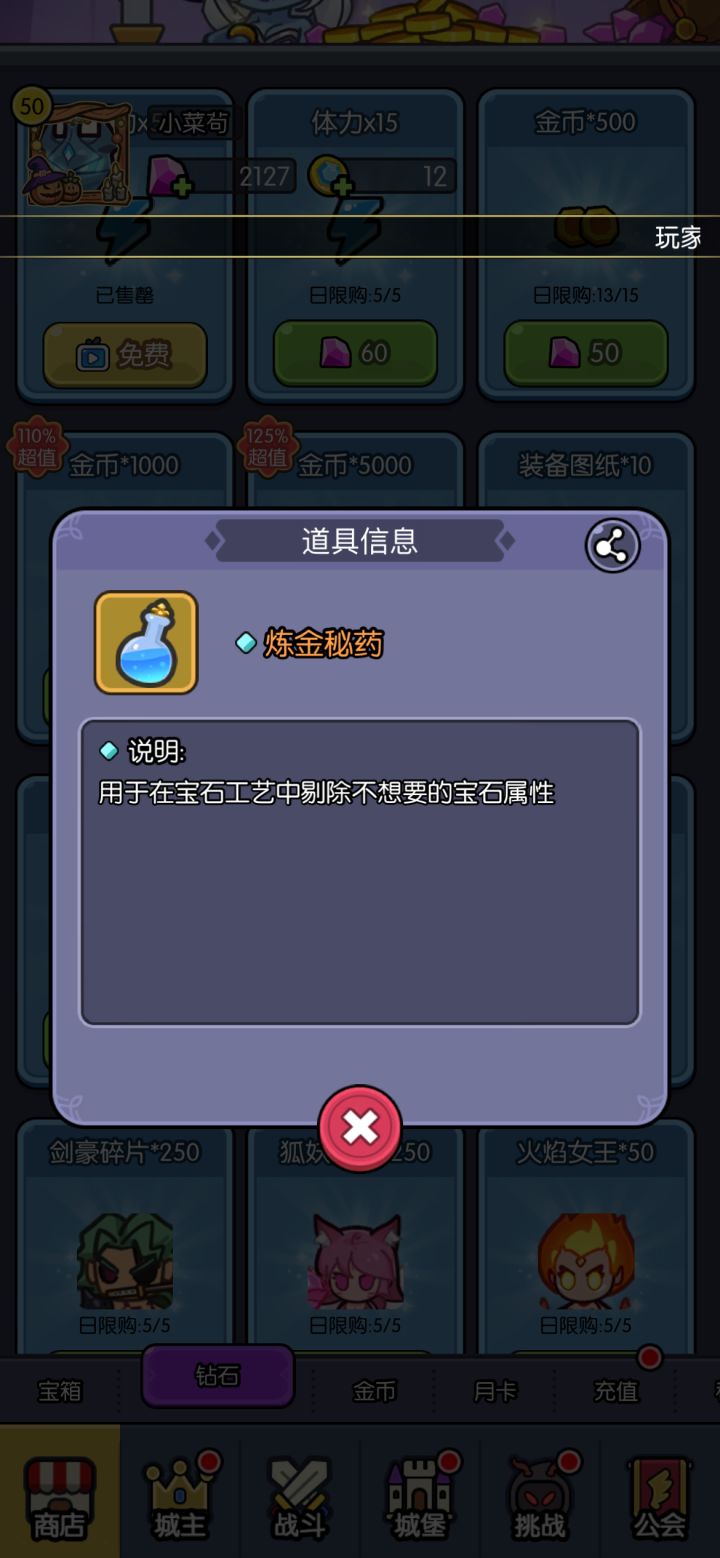
Task: Open the 充值 recharge tab
Action: (x=617, y=1390)
